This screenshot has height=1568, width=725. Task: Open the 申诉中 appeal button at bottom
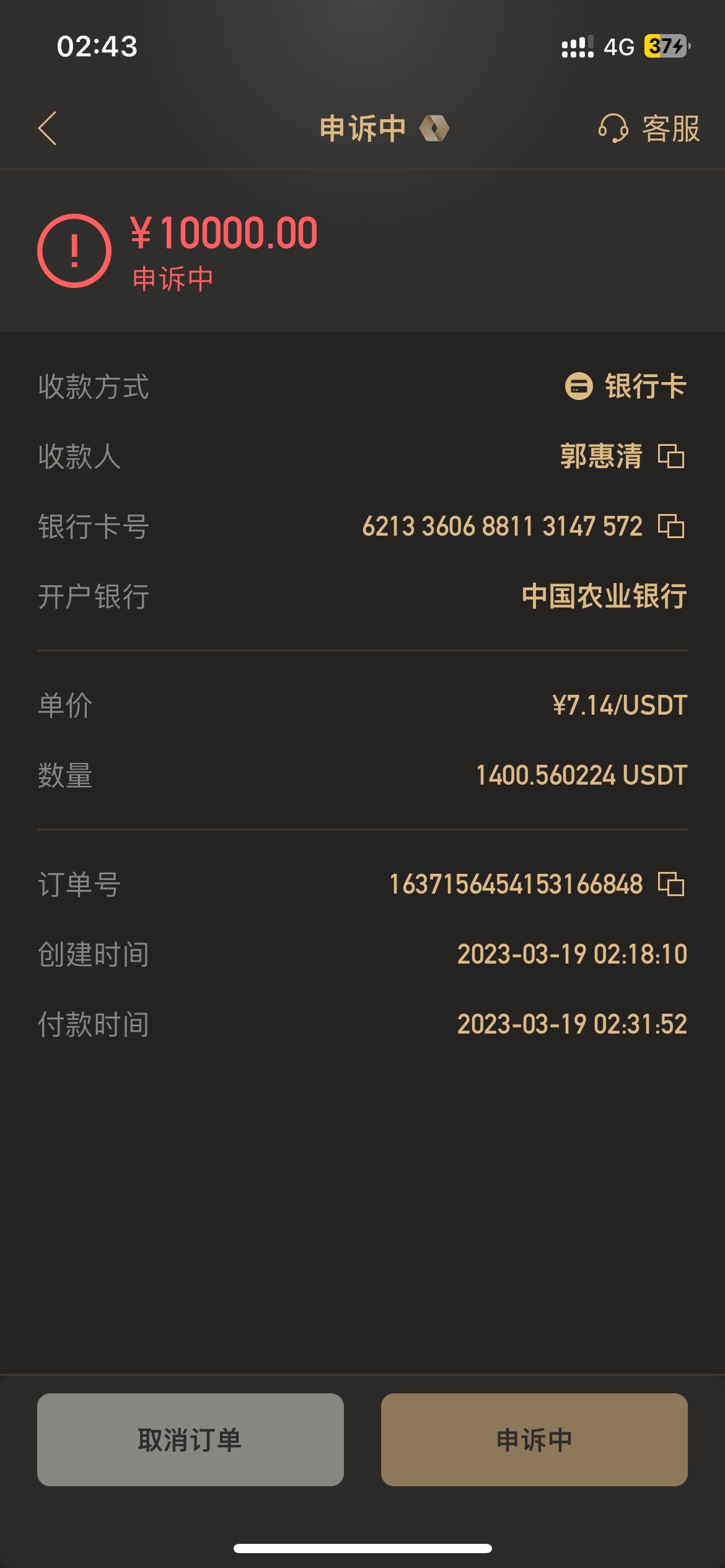[534, 1440]
